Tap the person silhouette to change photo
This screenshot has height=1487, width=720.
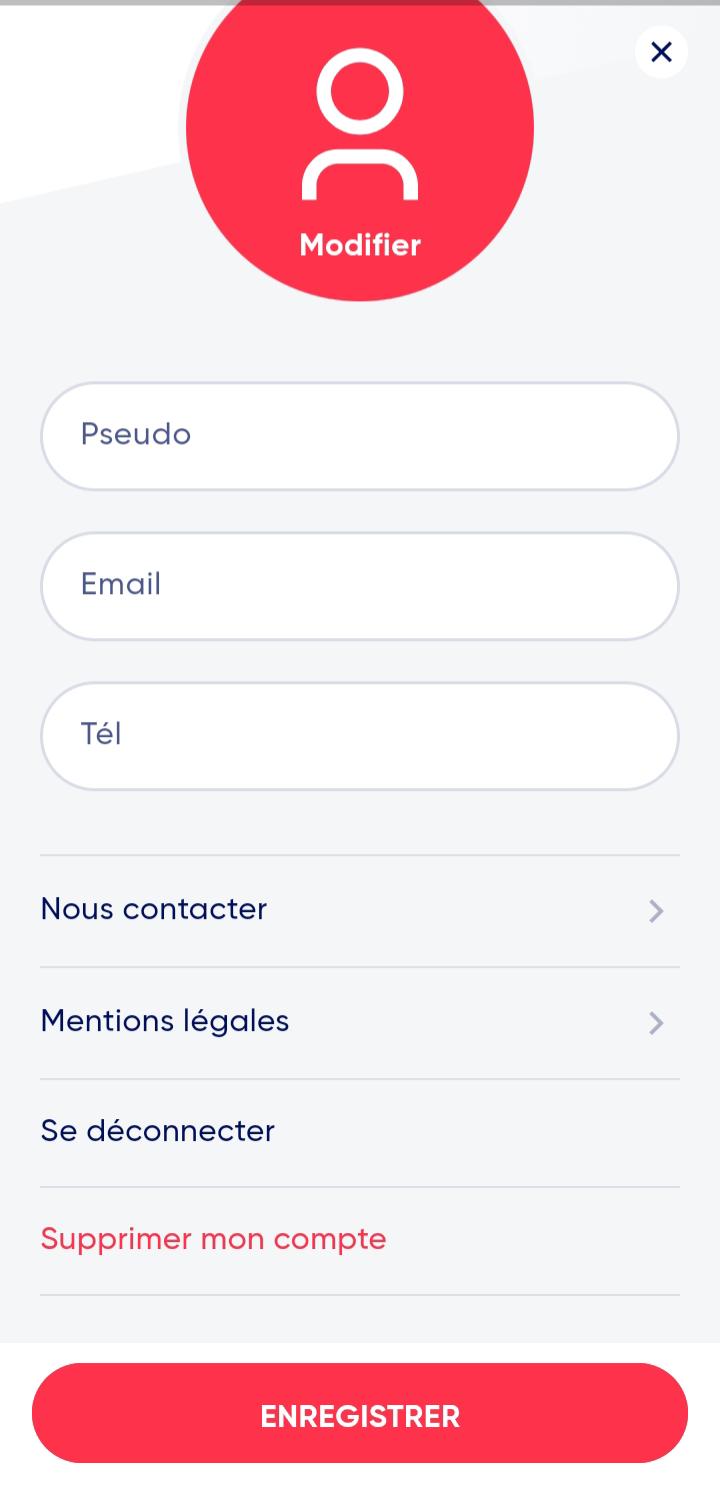click(x=360, y=130)
